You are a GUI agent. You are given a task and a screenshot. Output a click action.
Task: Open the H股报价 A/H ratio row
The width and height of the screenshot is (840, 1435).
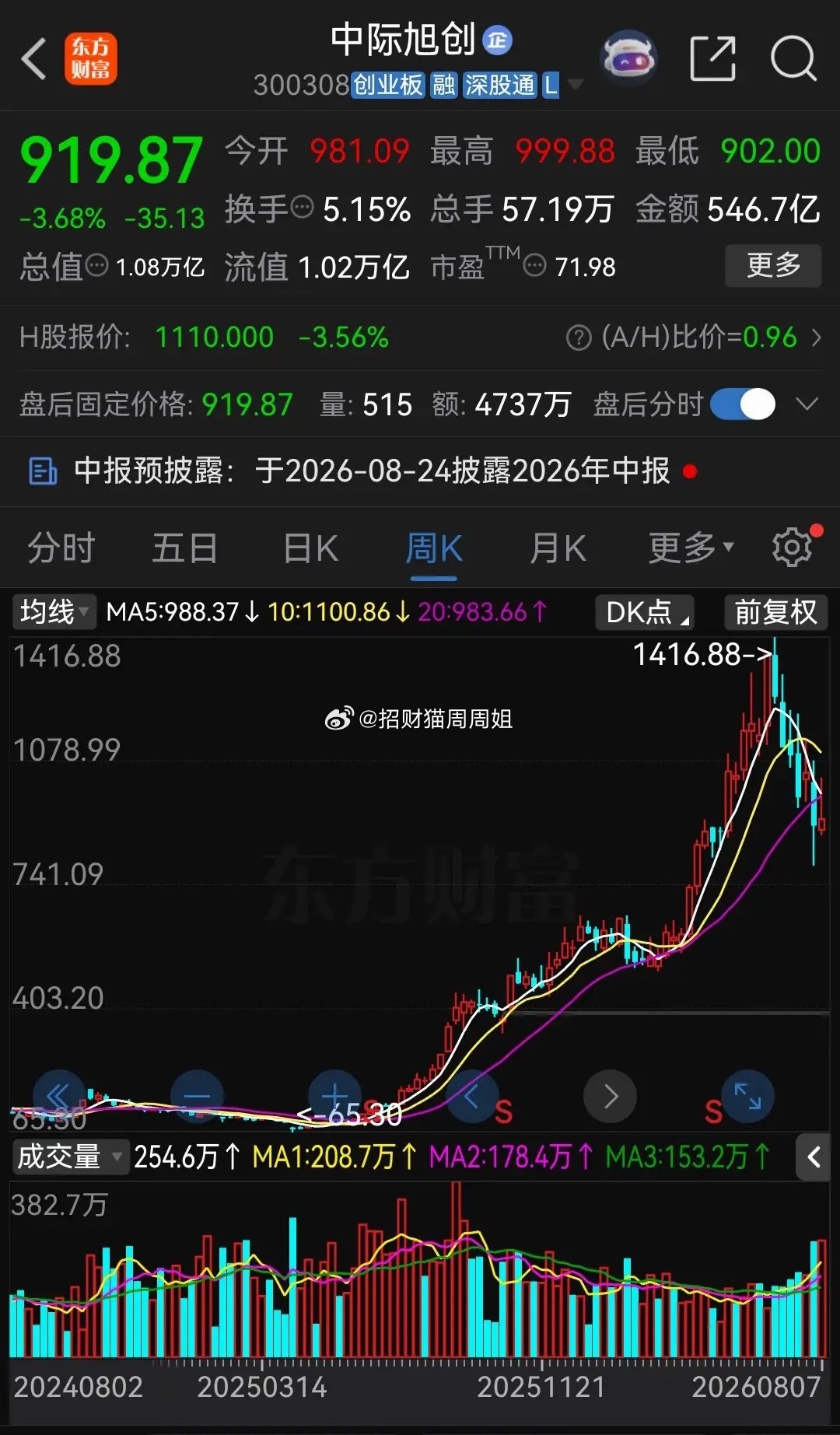[420, 338]
